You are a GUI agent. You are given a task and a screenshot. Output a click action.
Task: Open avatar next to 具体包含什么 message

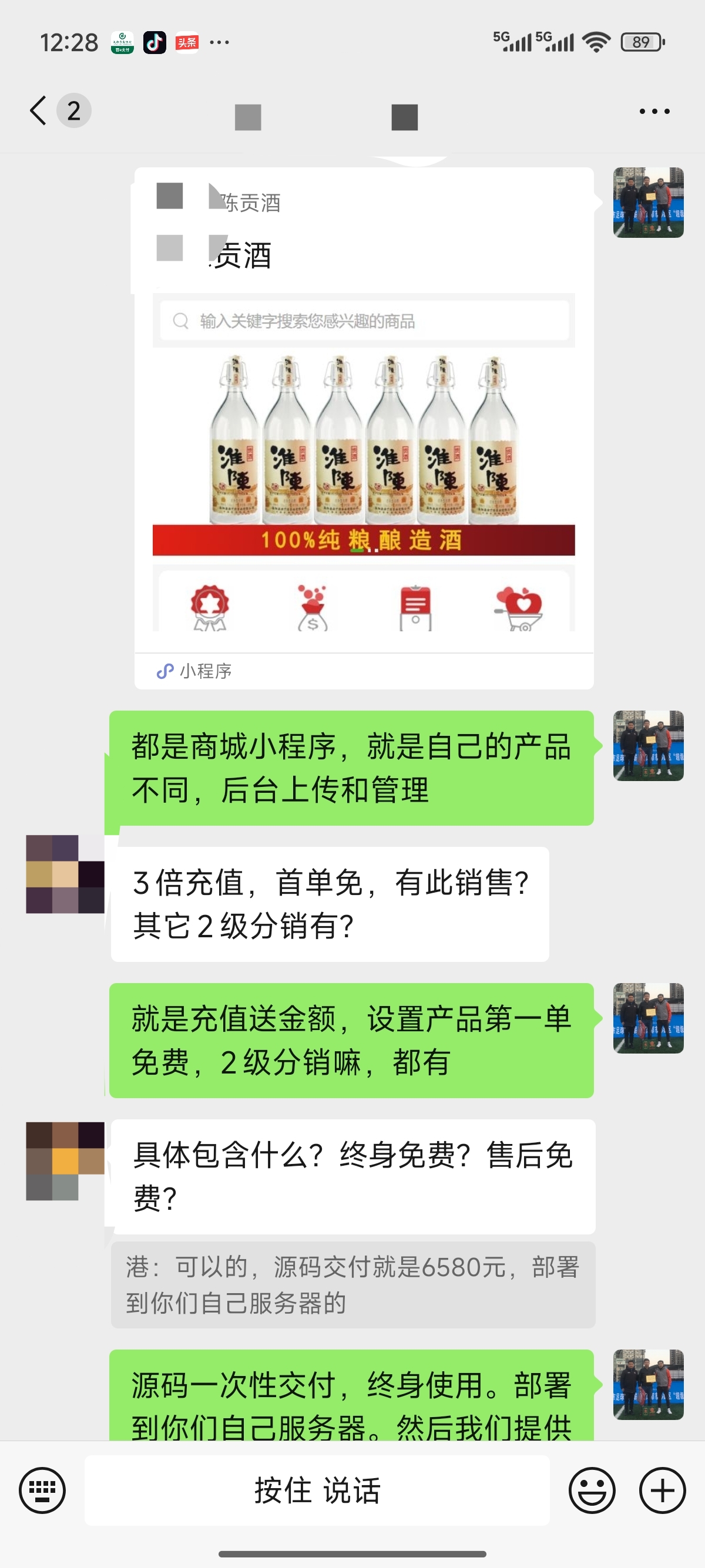click(65, 1161)
